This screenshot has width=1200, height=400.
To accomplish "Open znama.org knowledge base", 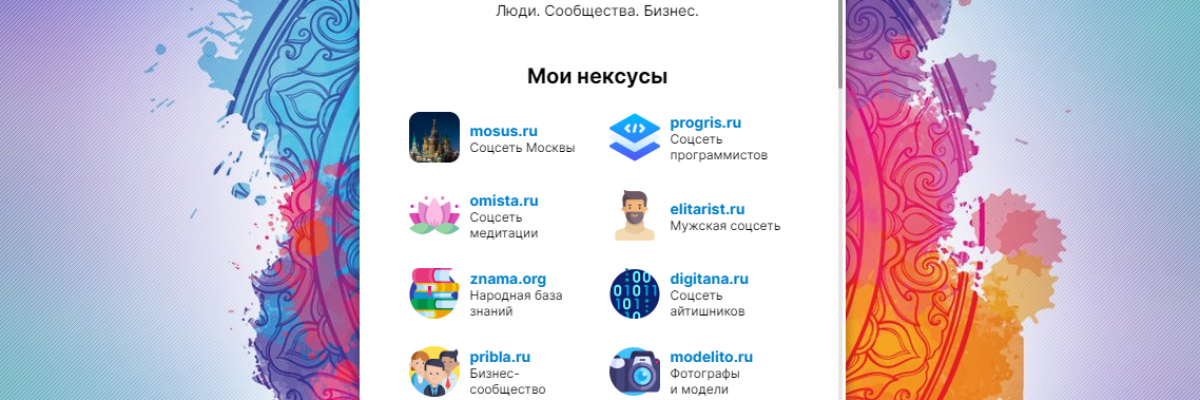I will 509,279.
